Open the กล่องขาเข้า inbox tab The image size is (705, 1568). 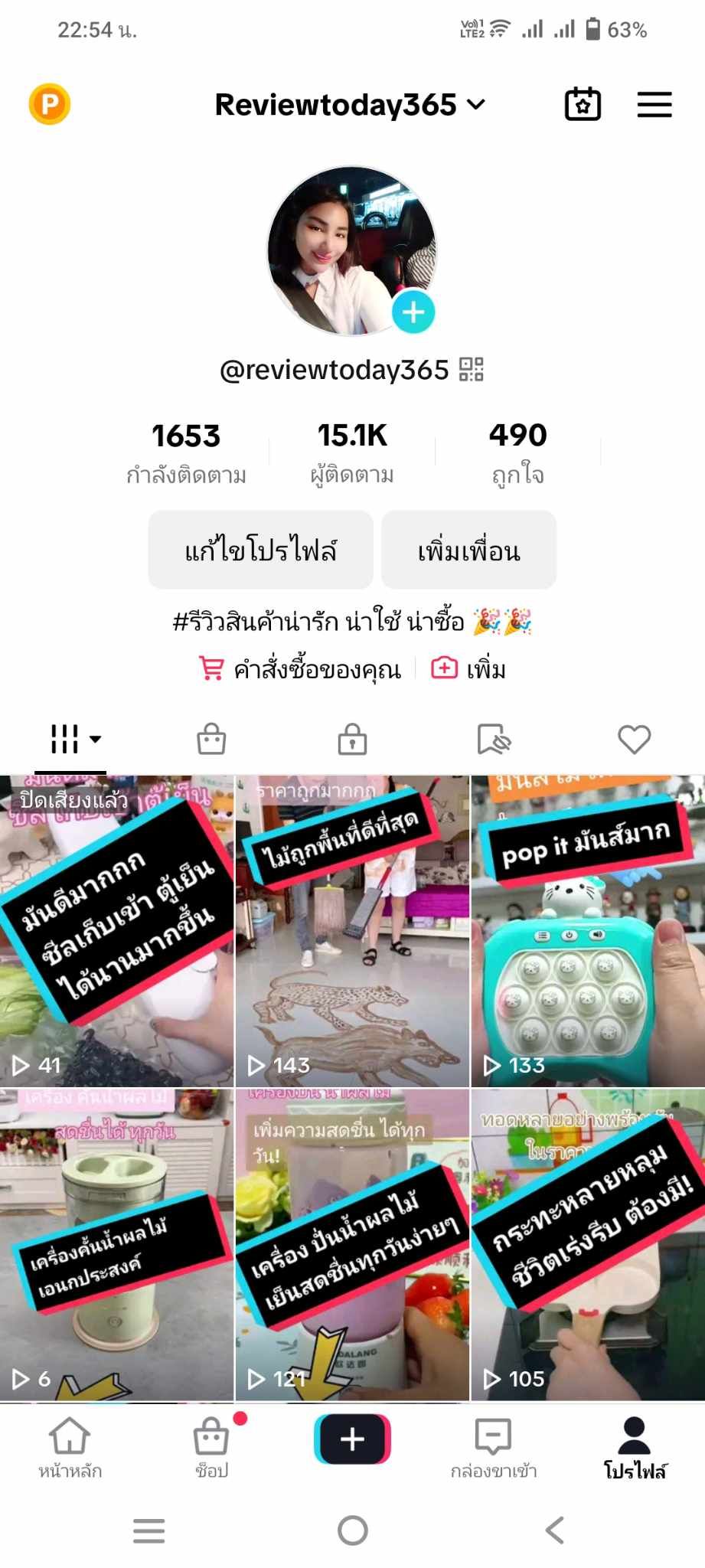[x=493, y=1446]
